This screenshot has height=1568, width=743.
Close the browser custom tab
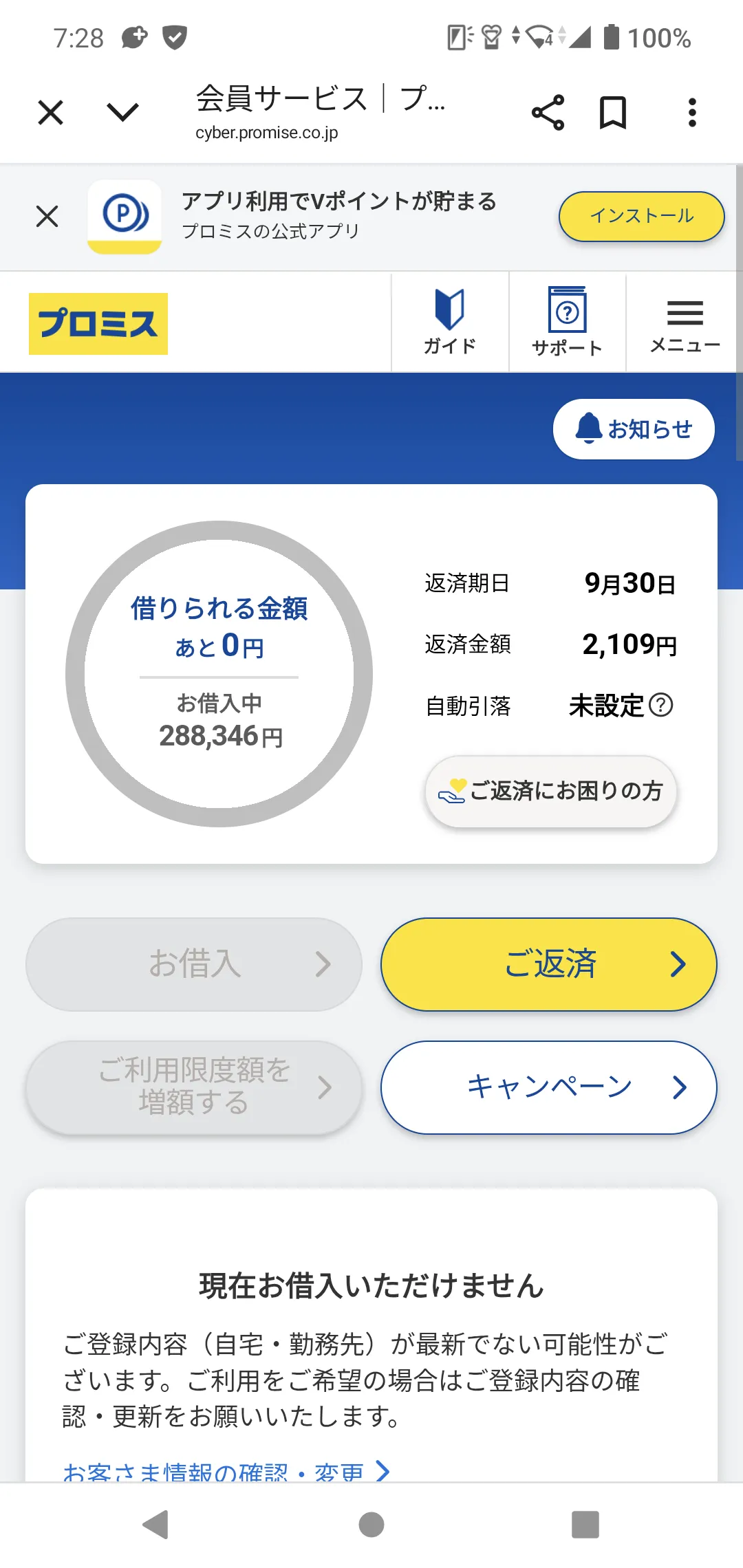pos(50,112)
